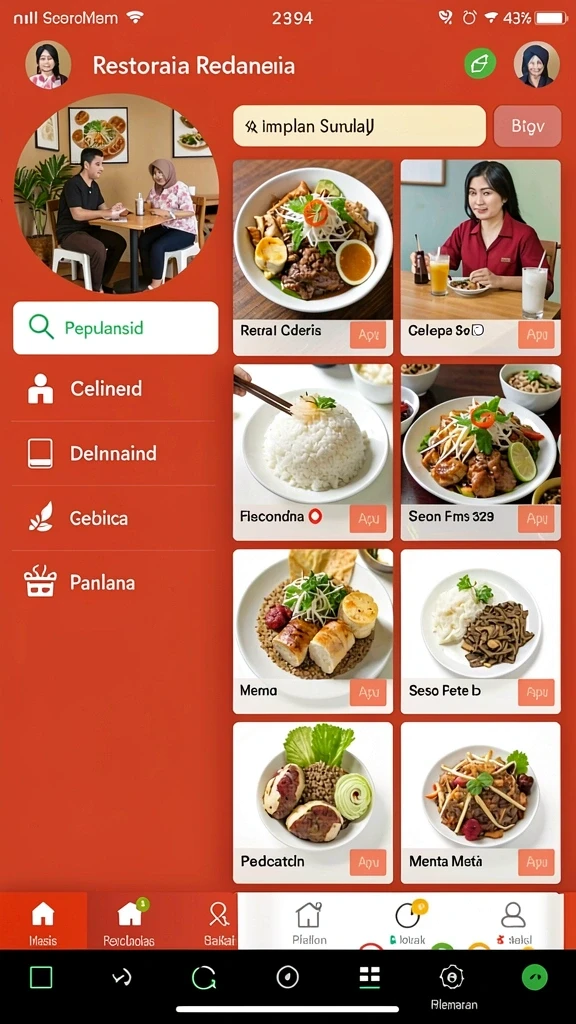Tap the green leaf icon in header
This screenshot has height=1024, width=576.
[x=480, y=64]
